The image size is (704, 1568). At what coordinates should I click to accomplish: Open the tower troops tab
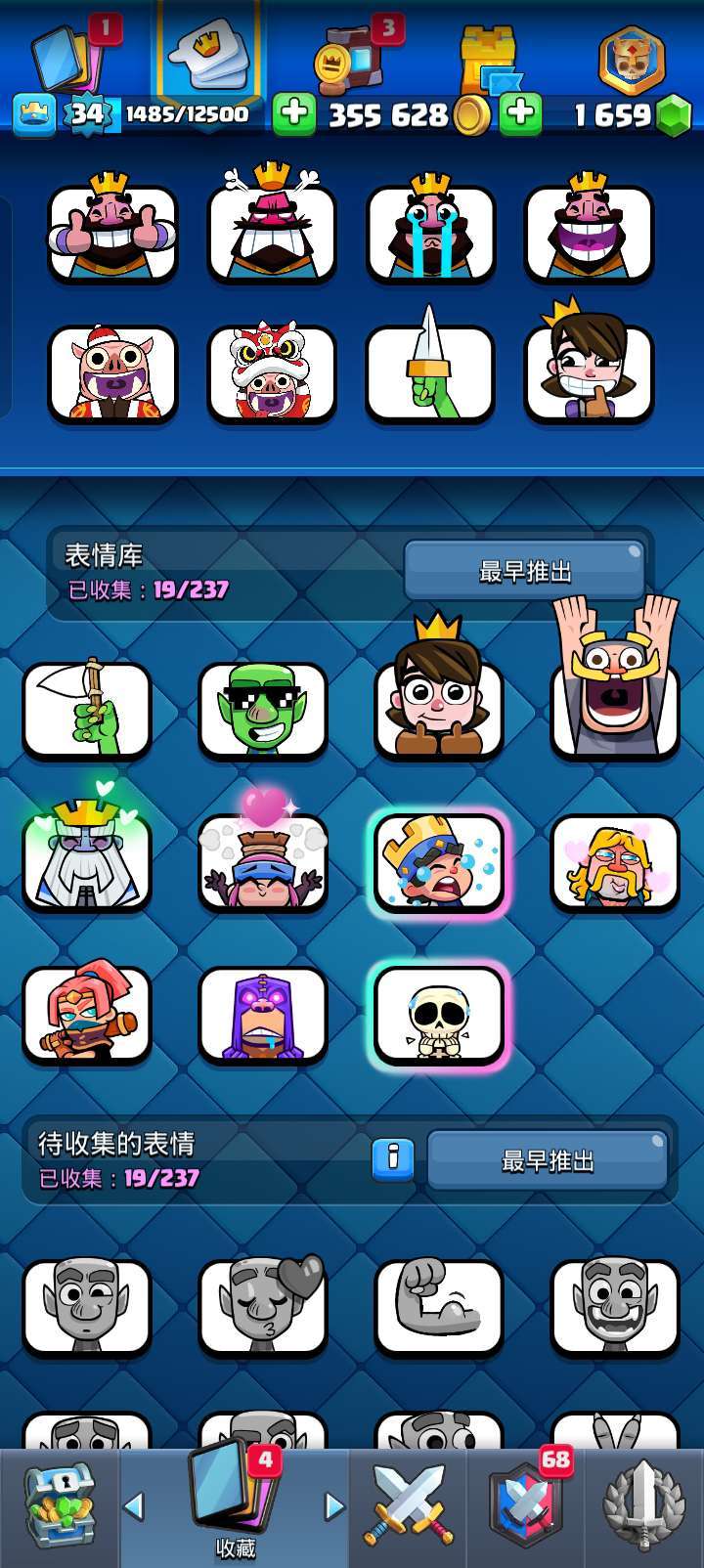point(489,59)
